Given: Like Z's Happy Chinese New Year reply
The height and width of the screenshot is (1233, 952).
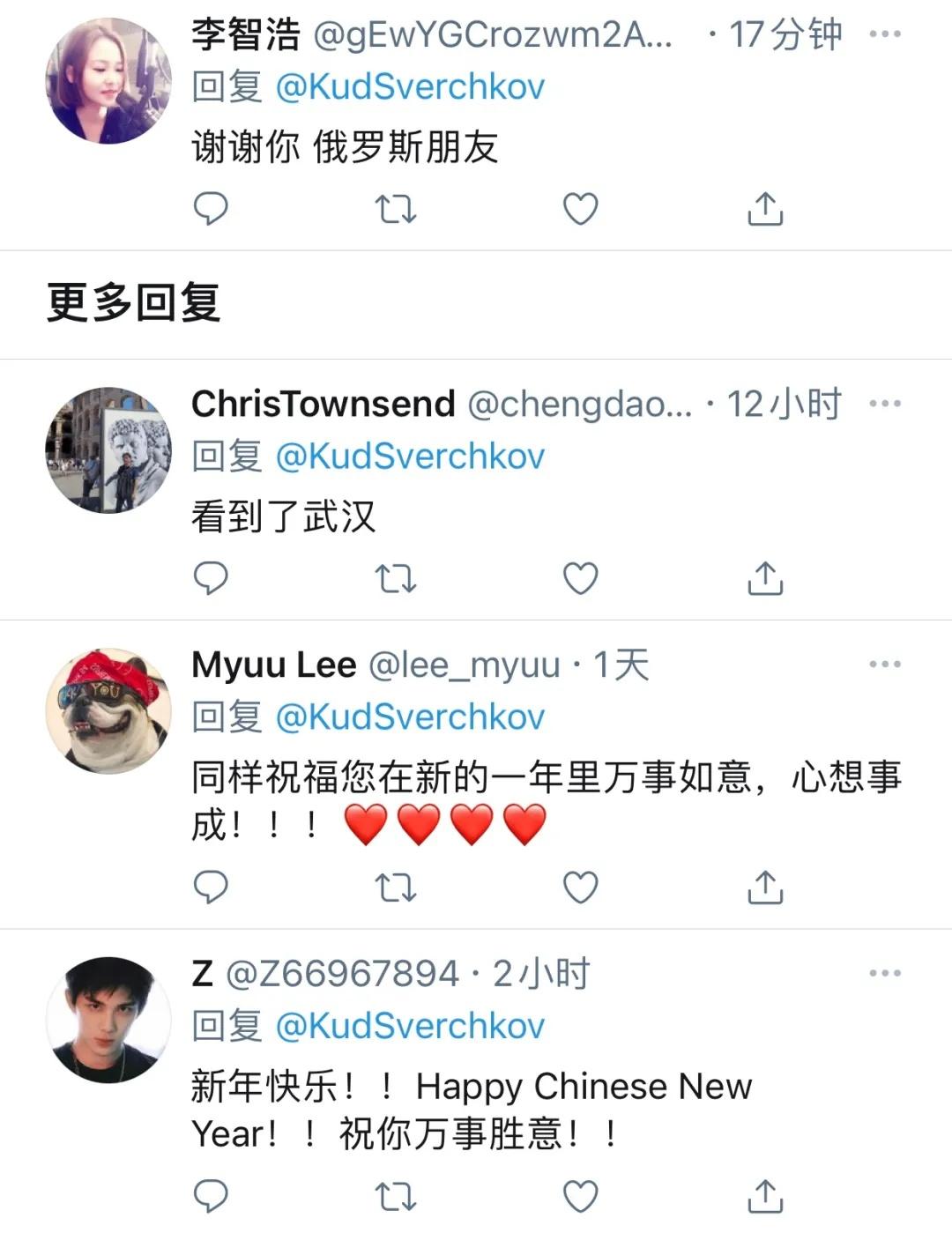Looking at the screenshot, I should (580, 1196).
